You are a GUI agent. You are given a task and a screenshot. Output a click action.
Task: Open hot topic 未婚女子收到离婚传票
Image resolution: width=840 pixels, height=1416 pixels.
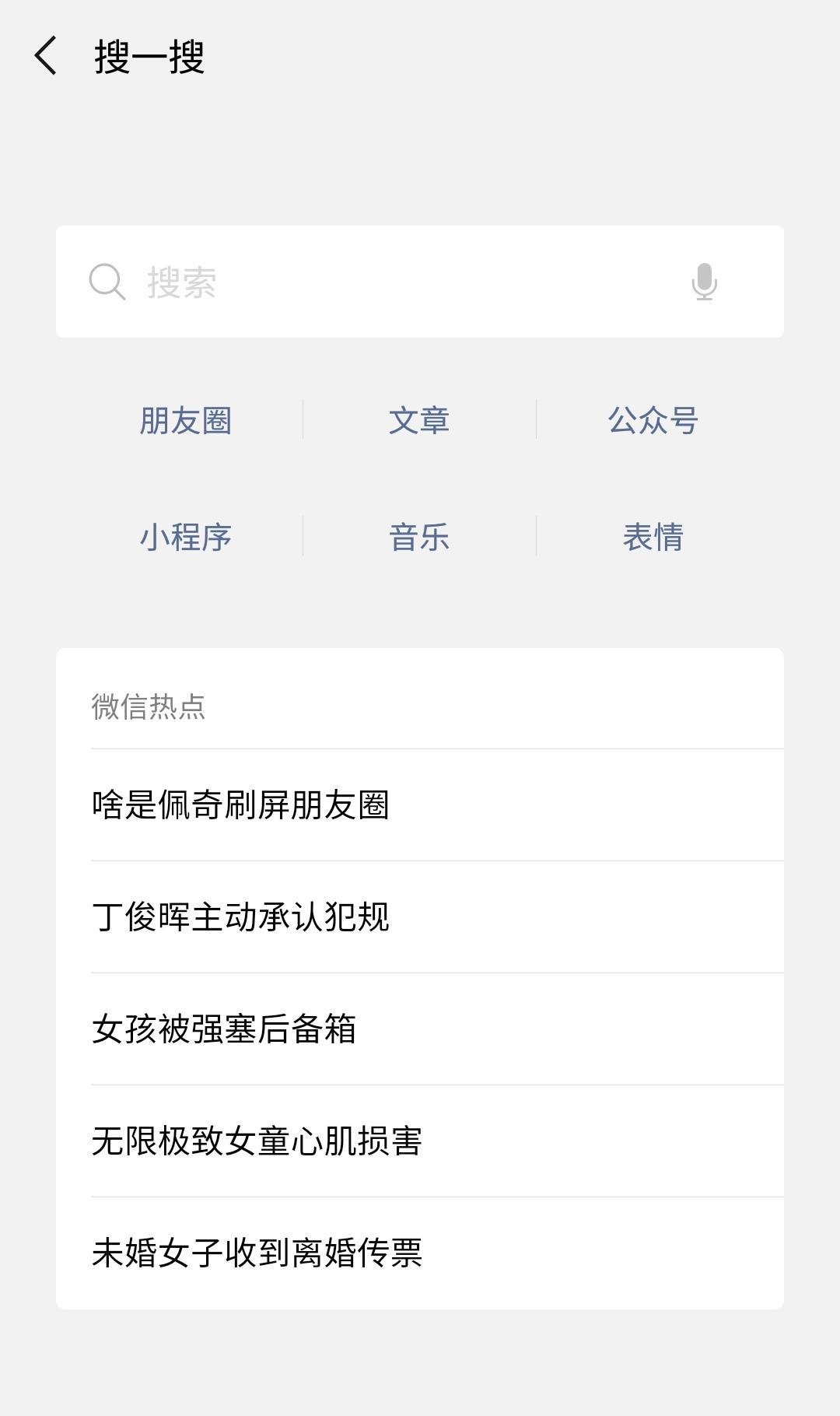pos(257,1253)
